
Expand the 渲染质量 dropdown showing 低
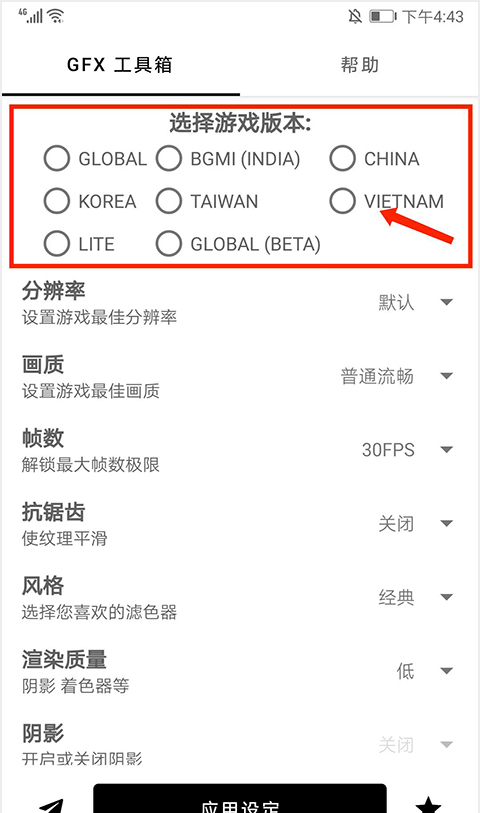click(x=424, y=671)
